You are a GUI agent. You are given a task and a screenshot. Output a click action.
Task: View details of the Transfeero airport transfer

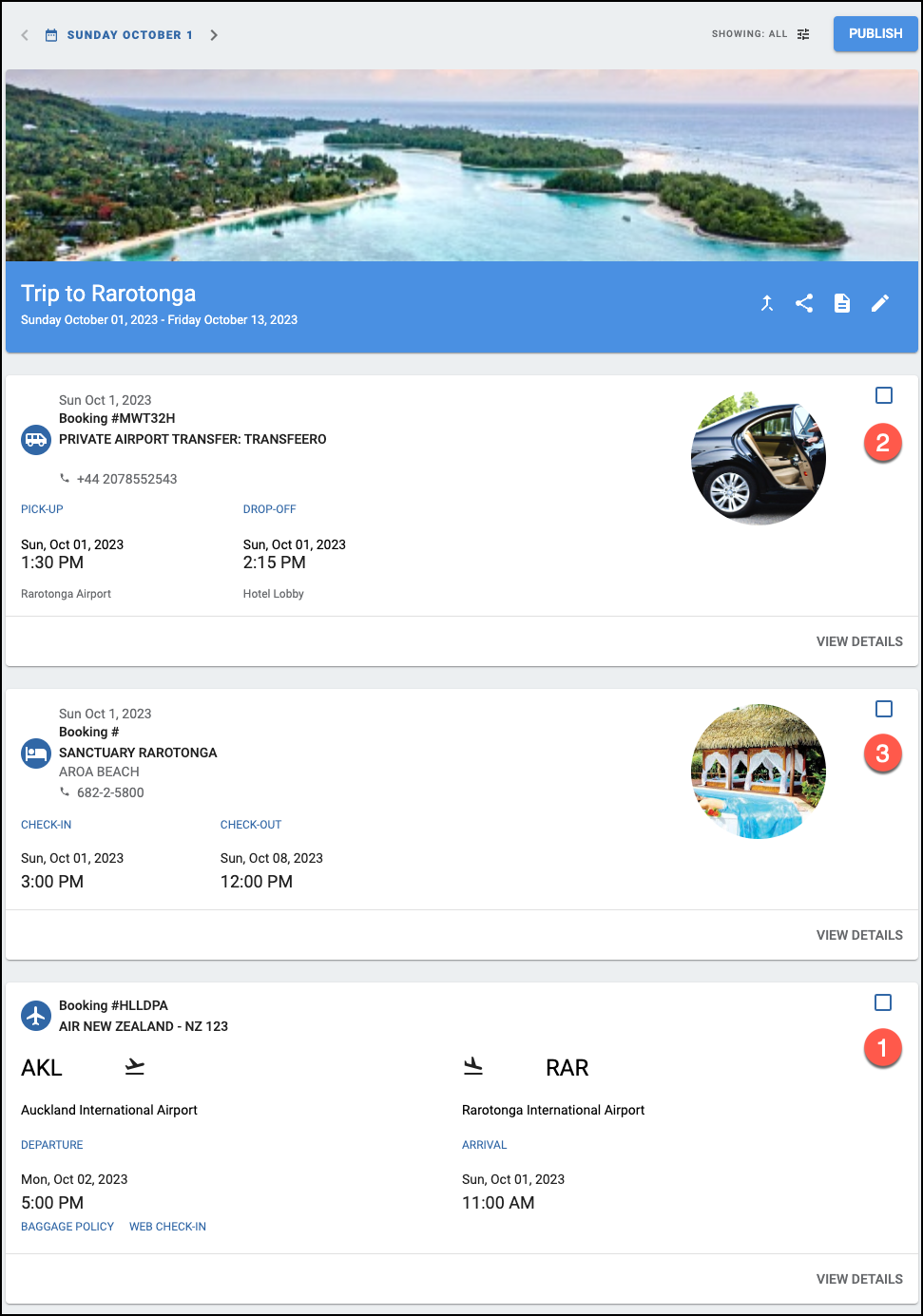click(x=858, y=641)
